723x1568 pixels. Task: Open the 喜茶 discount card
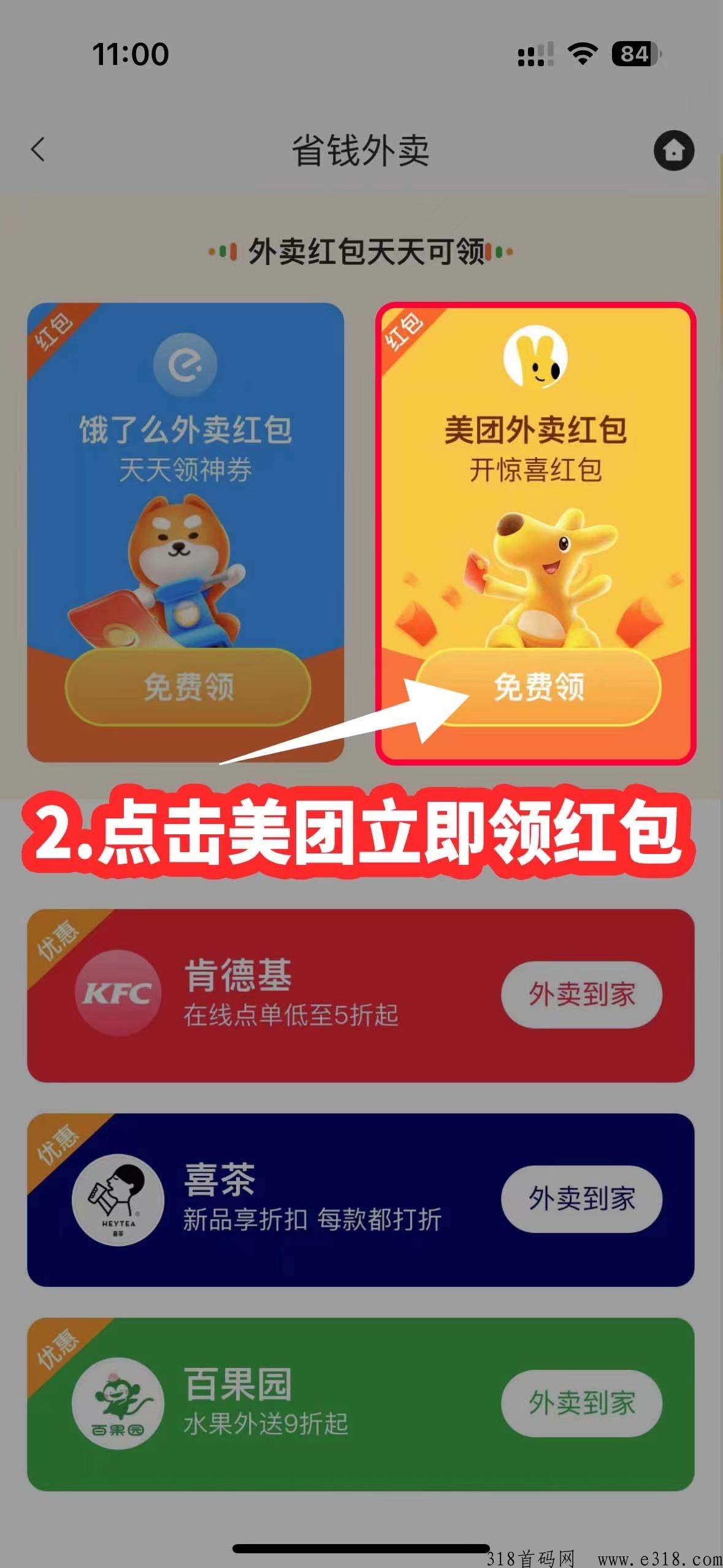(x=361, y=1199)
